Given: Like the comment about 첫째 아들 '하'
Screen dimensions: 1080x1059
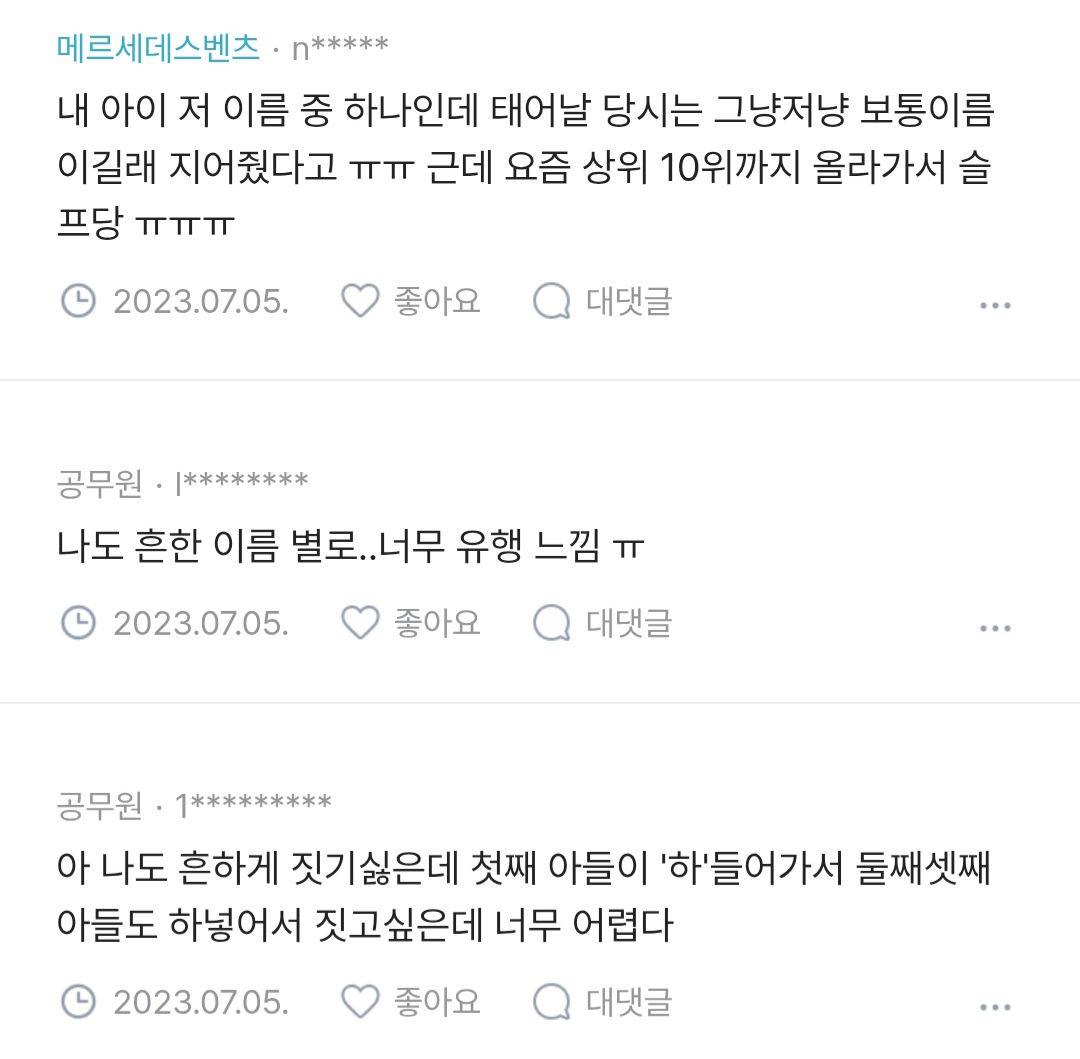Looking at the screenshot, I should pos(411,1001).
